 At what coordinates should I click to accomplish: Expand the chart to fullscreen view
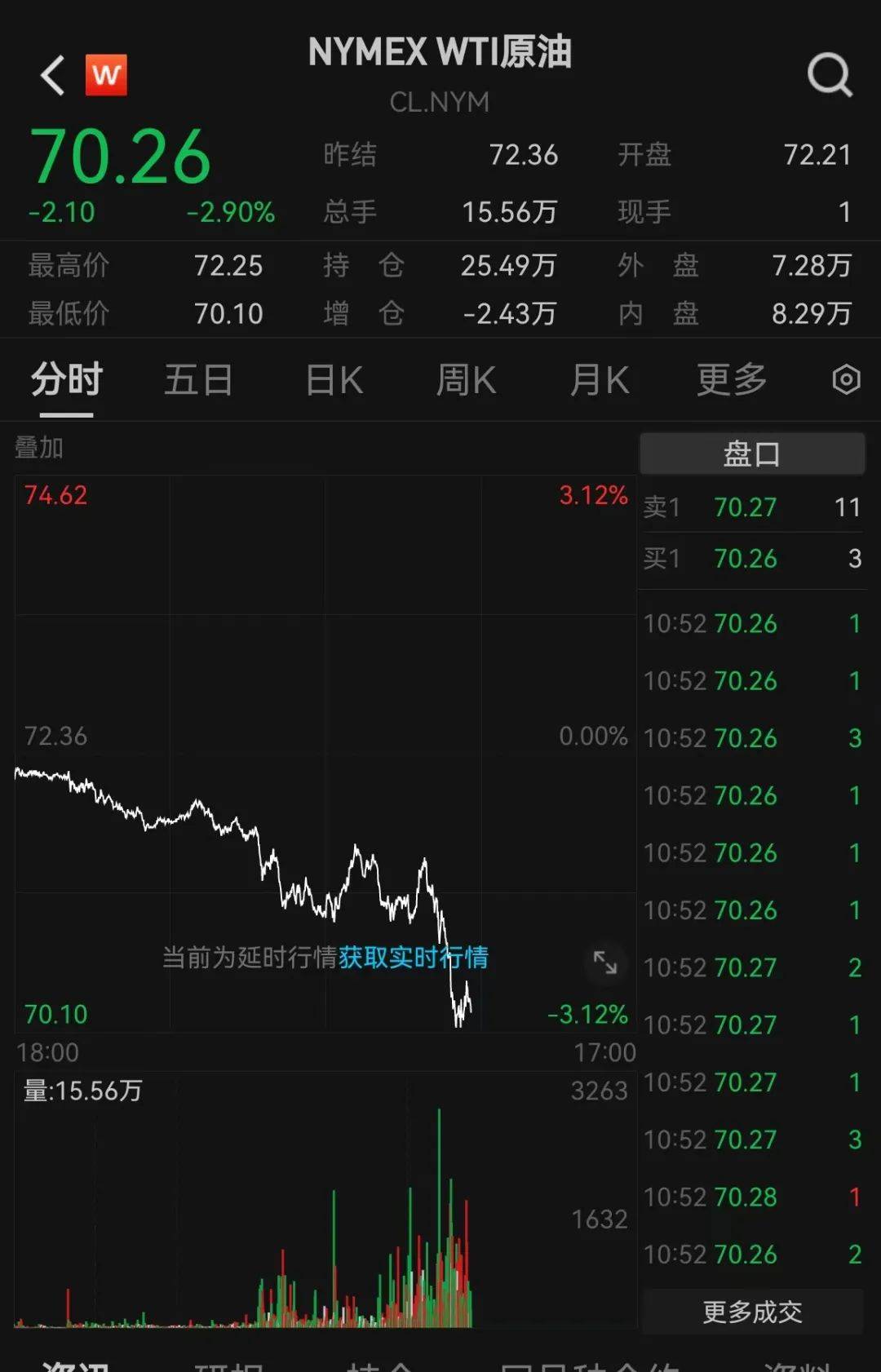pos(604,964)
